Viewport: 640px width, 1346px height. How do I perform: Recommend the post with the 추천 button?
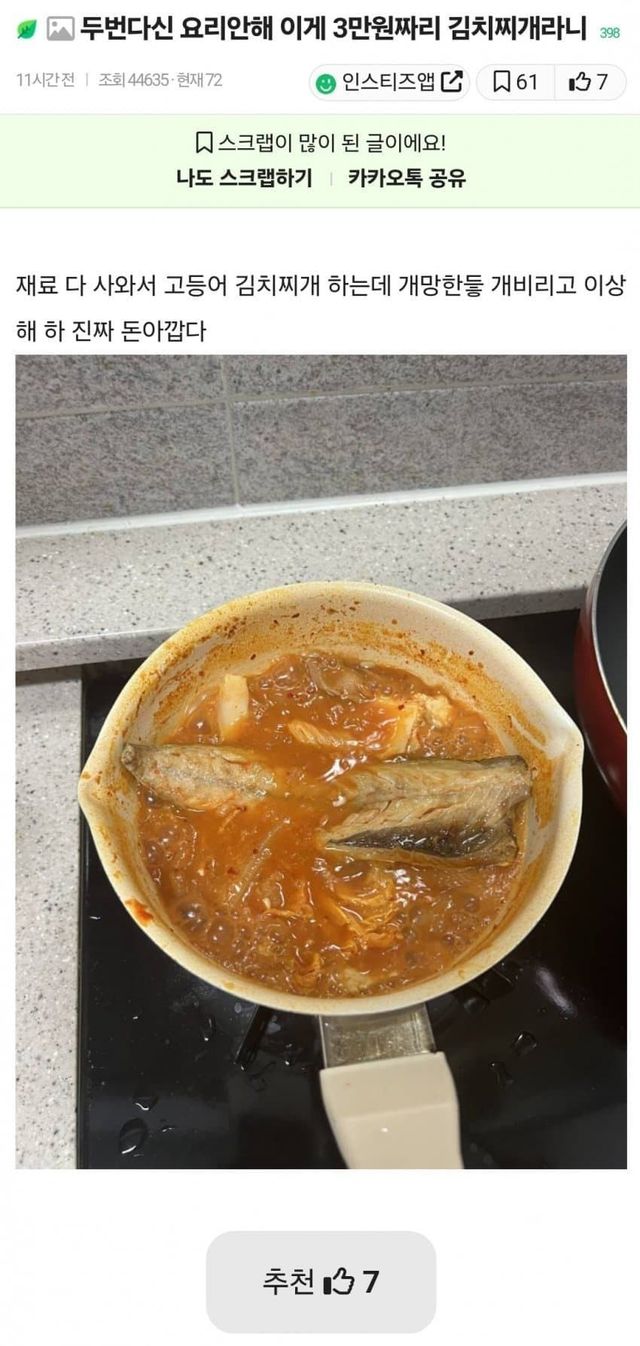pyautogui.click(x=320, y=1281)
